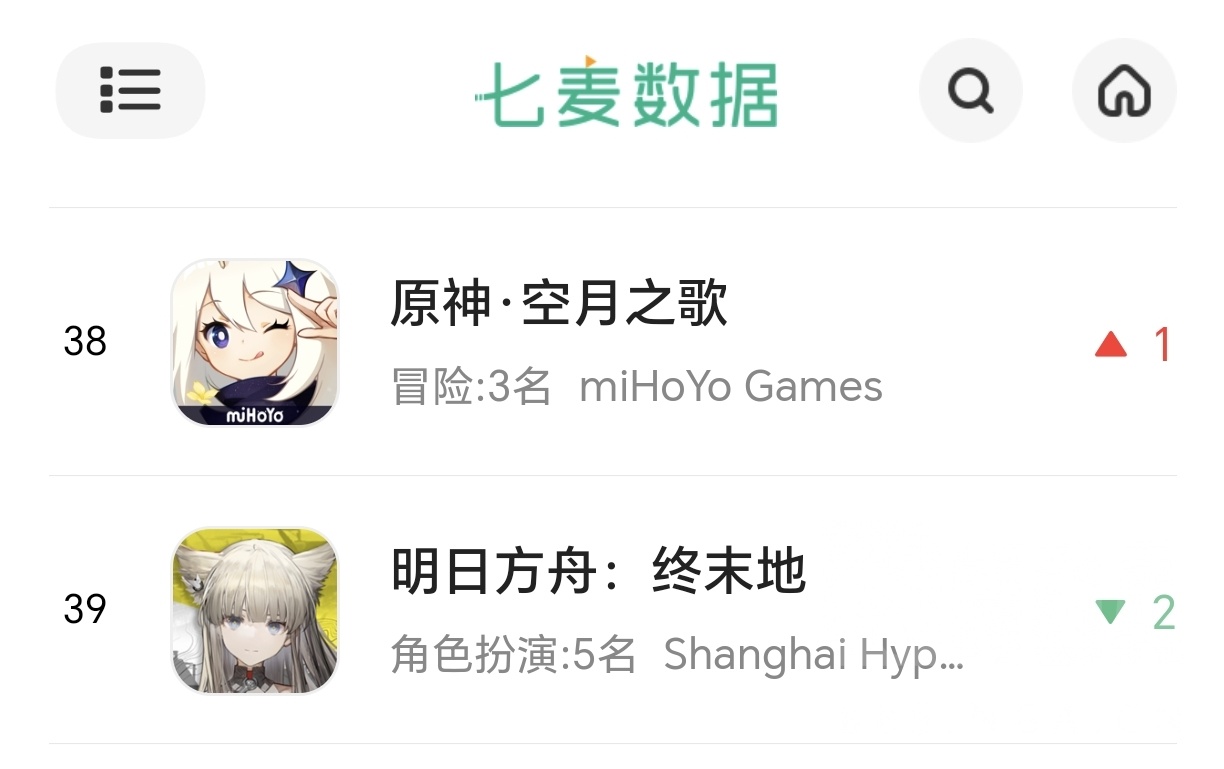Open the 原神·空月之歌 app row
Image resolution: width=1224 pixels, height=769 pixels.
click(x=613, y=342)
